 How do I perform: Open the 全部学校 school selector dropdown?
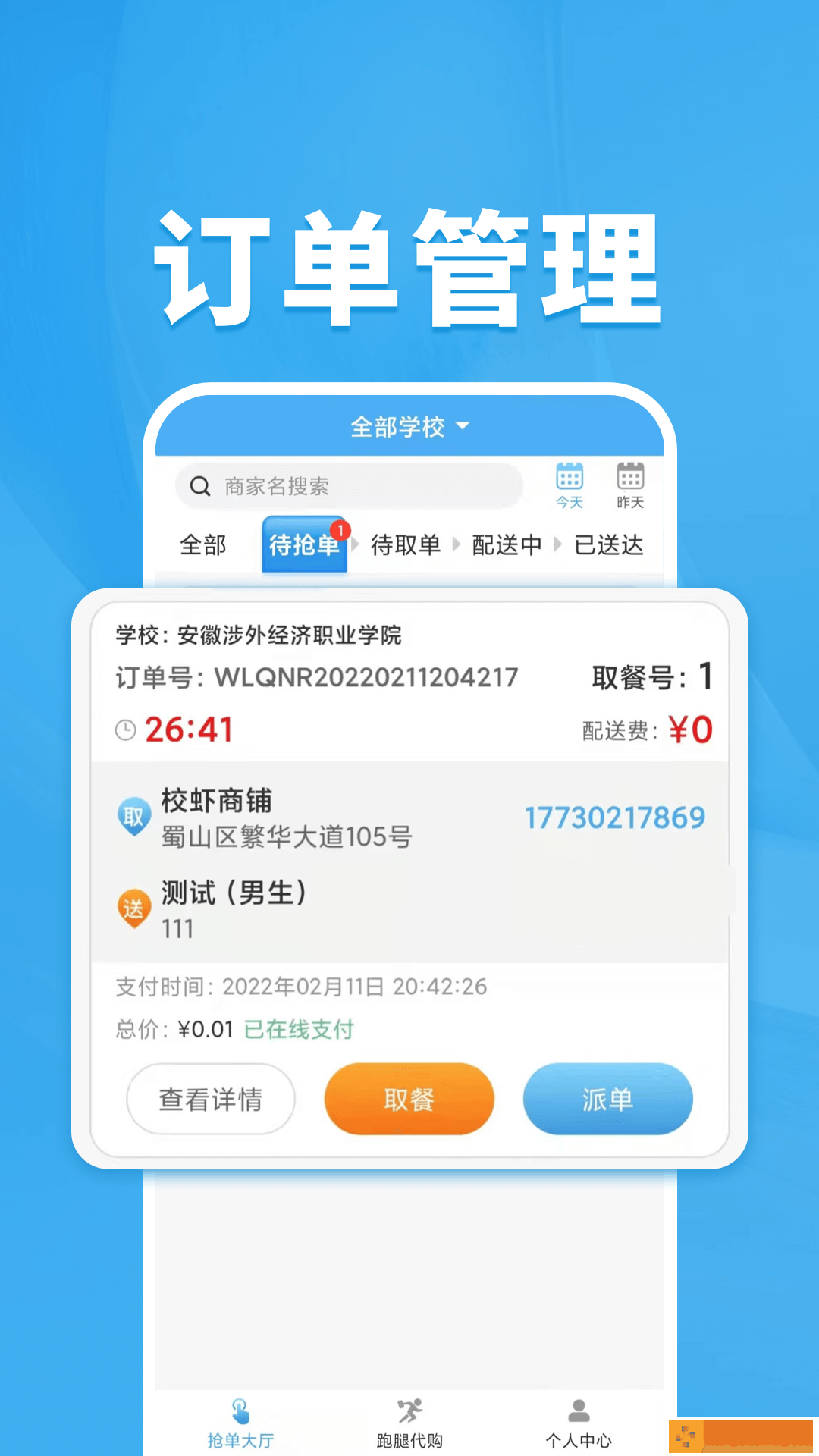point(409,427)
